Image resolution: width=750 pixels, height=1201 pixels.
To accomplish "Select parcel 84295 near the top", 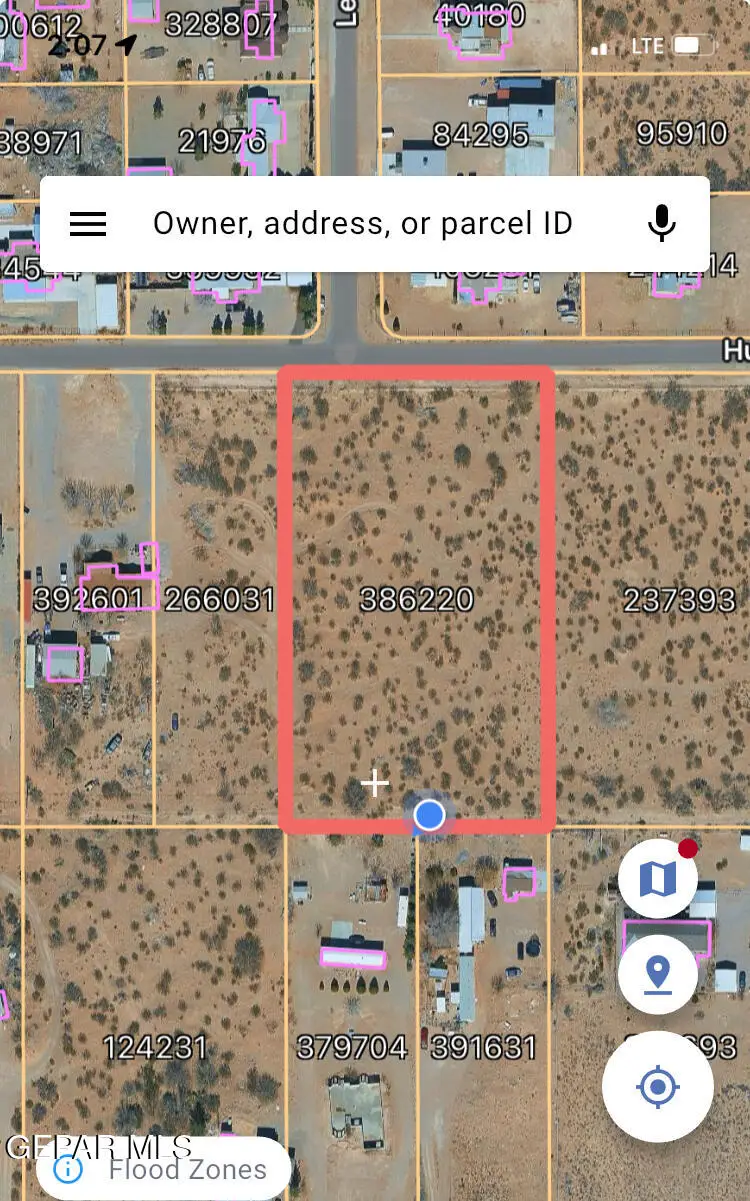I will click(x=483, y=133).
